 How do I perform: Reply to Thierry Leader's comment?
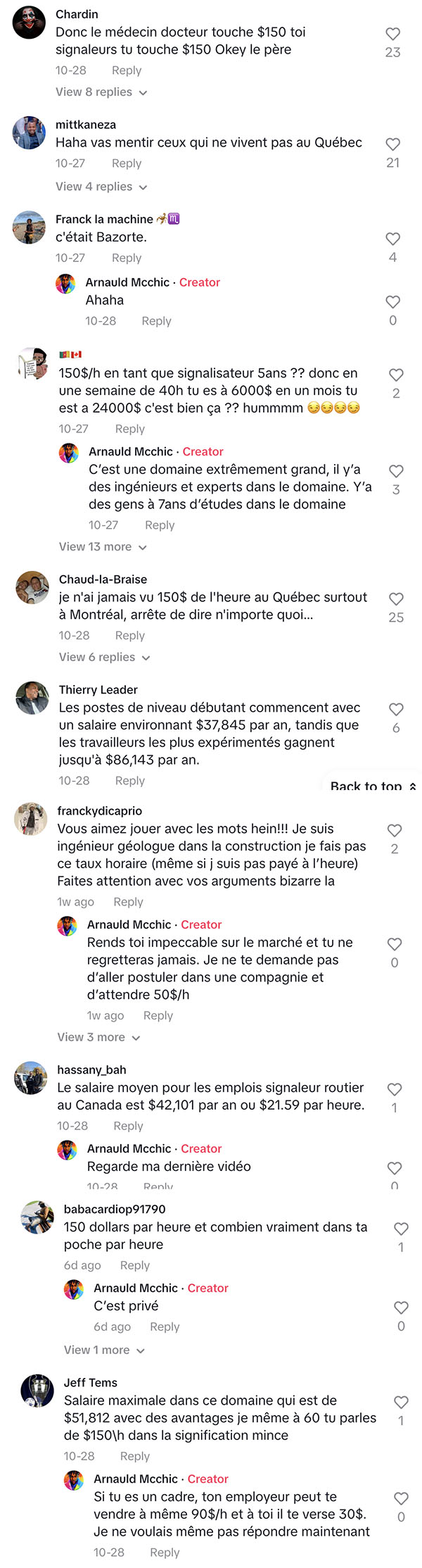(130, 781)
